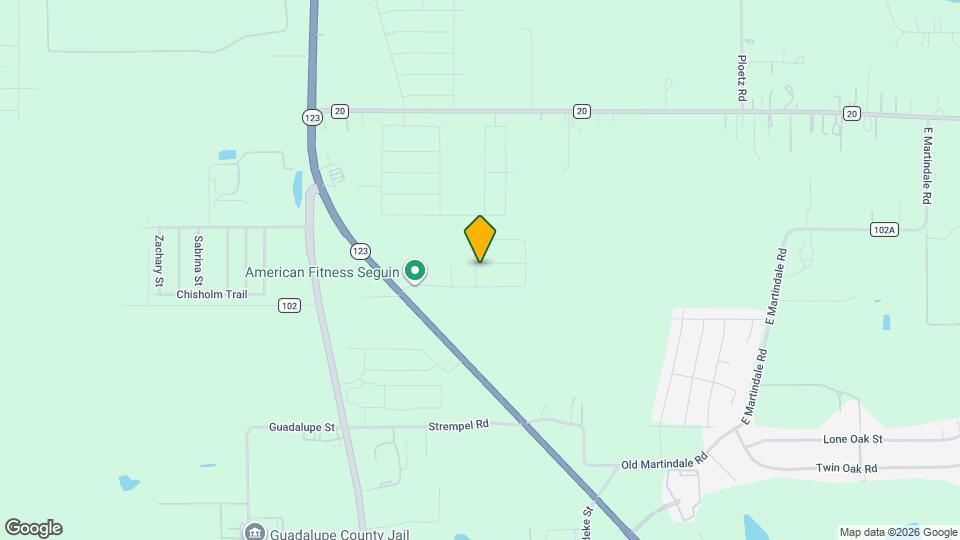
Task: Open the American Fitness Seguin place pin
Action: pyautogui.click(x=415, y=270)
